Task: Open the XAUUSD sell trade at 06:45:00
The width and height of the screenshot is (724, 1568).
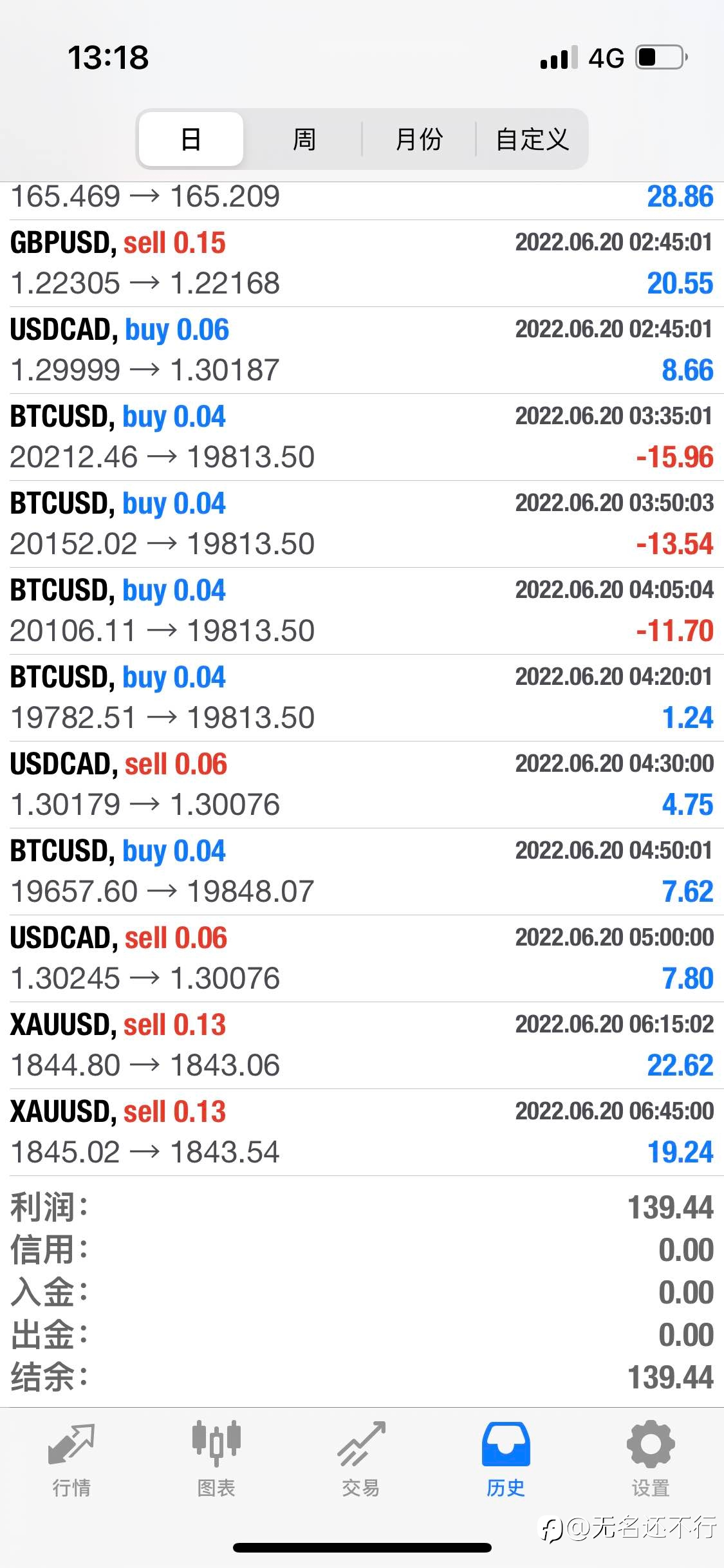Action: [x=362, y=1132]
